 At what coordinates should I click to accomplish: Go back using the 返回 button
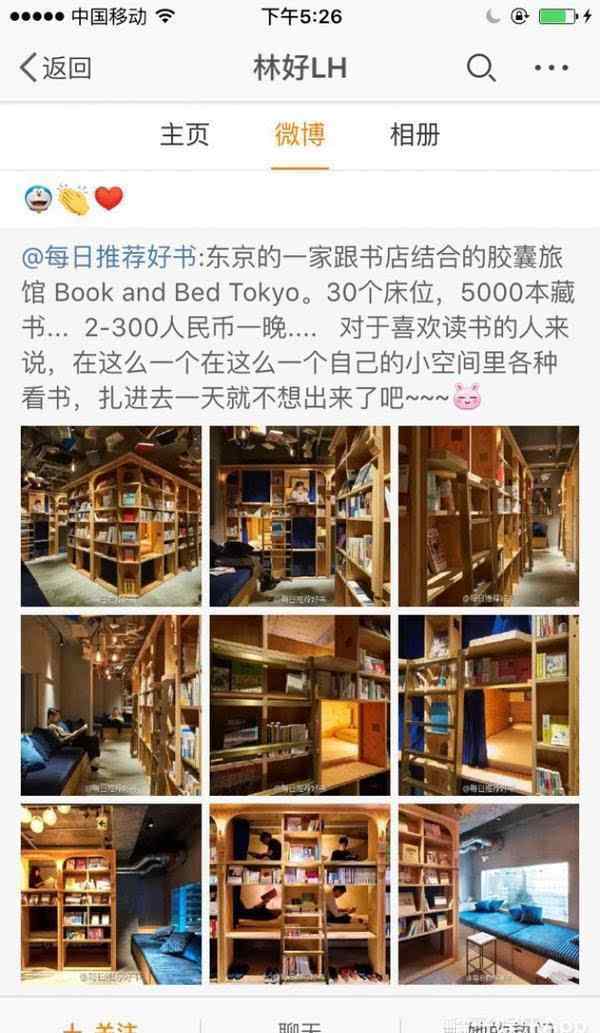(56, 68)
